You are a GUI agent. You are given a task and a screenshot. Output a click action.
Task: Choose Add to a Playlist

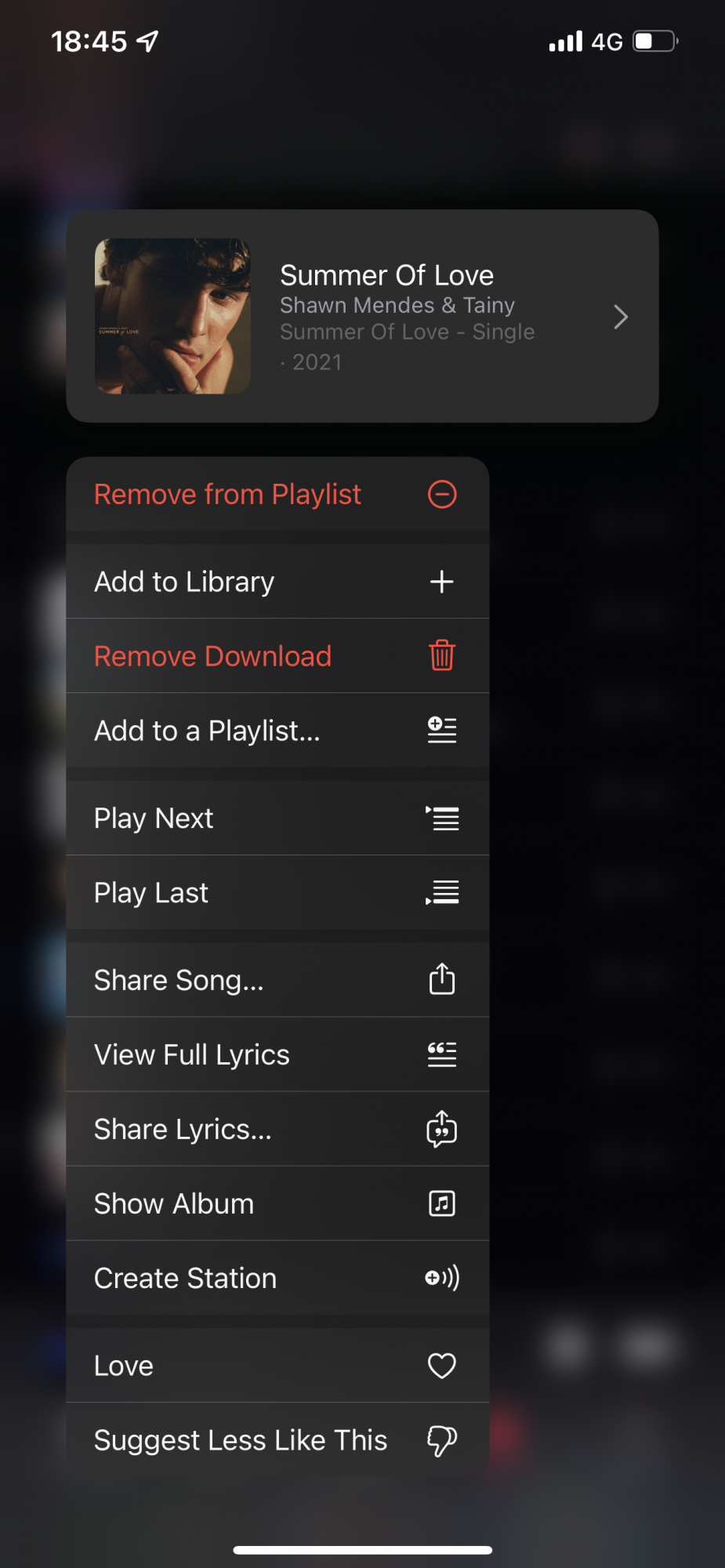coord(277,731)
